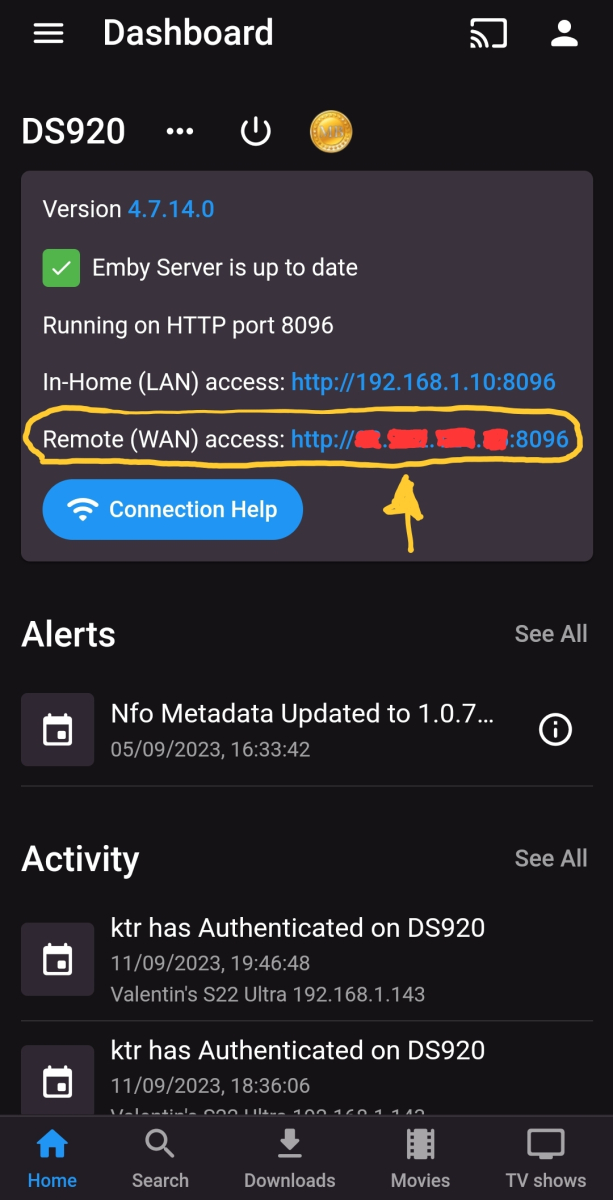Tap the cast to device icon

[489, 33]
